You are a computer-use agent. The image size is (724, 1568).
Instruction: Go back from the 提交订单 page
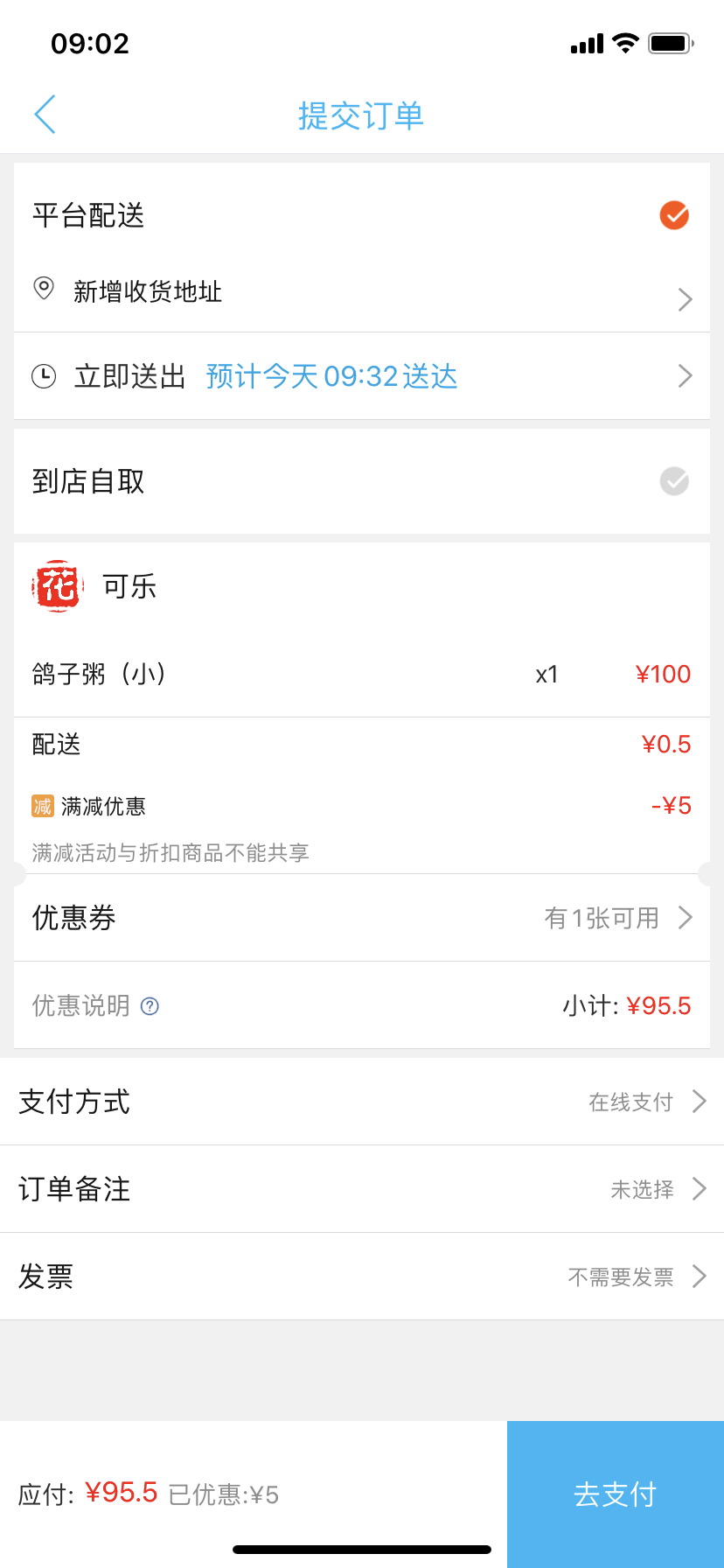tap(45, 115)
